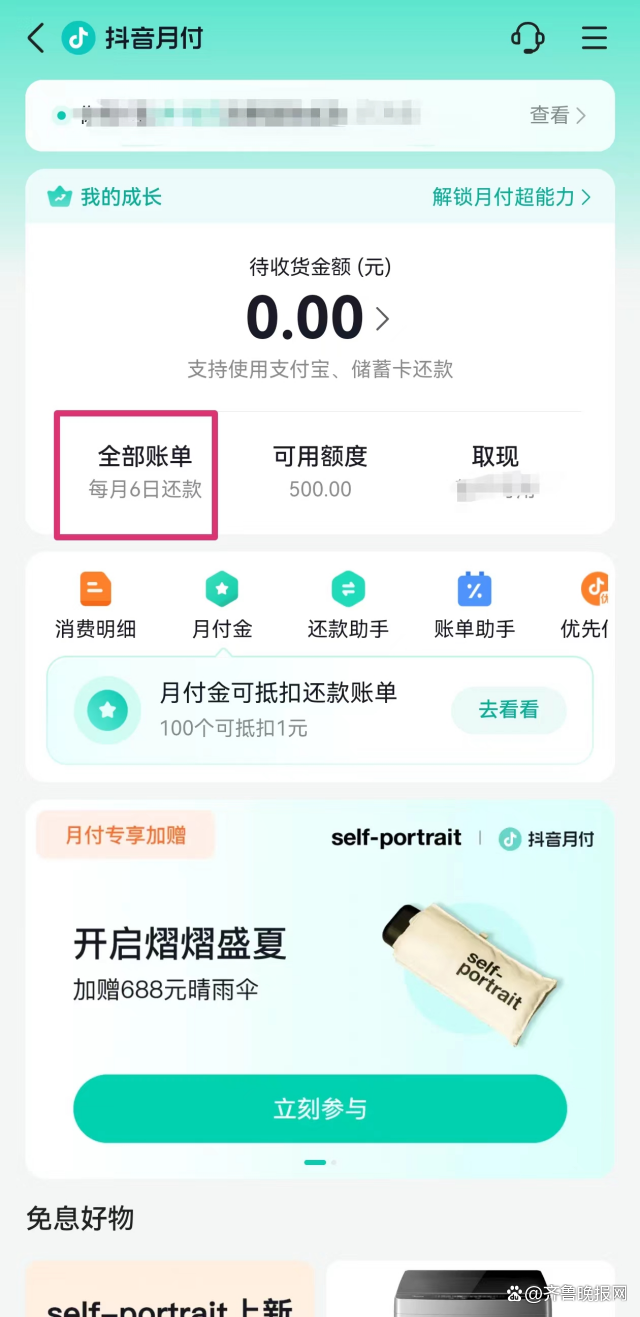Image resolution: width=640 pixels, height=1317 pixels.
Task: Tap the chevron next to 0.00 amount
Action: coord(382,319)
